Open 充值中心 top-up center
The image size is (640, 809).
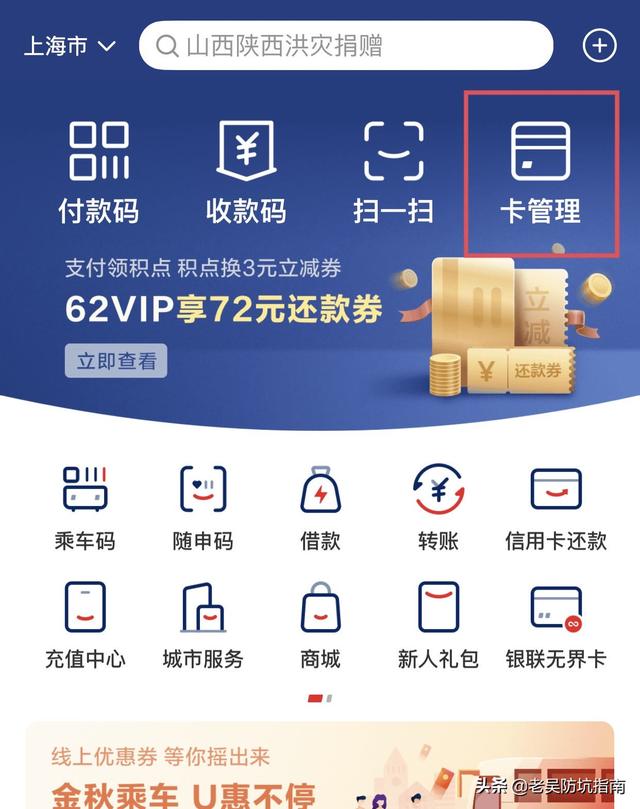pyautogui.click(x=85, y=625)
